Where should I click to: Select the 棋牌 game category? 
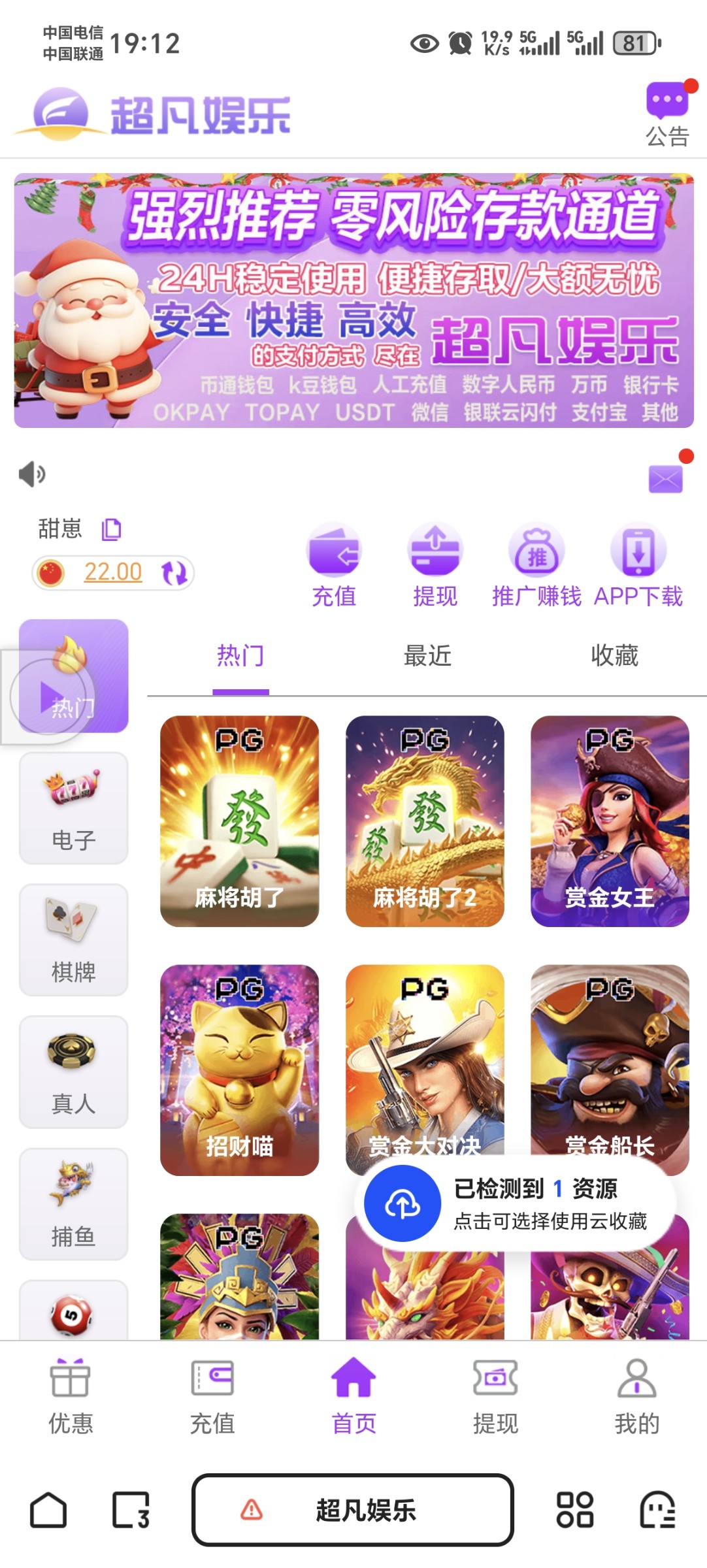pyautogui.click(x=74, y=939)
